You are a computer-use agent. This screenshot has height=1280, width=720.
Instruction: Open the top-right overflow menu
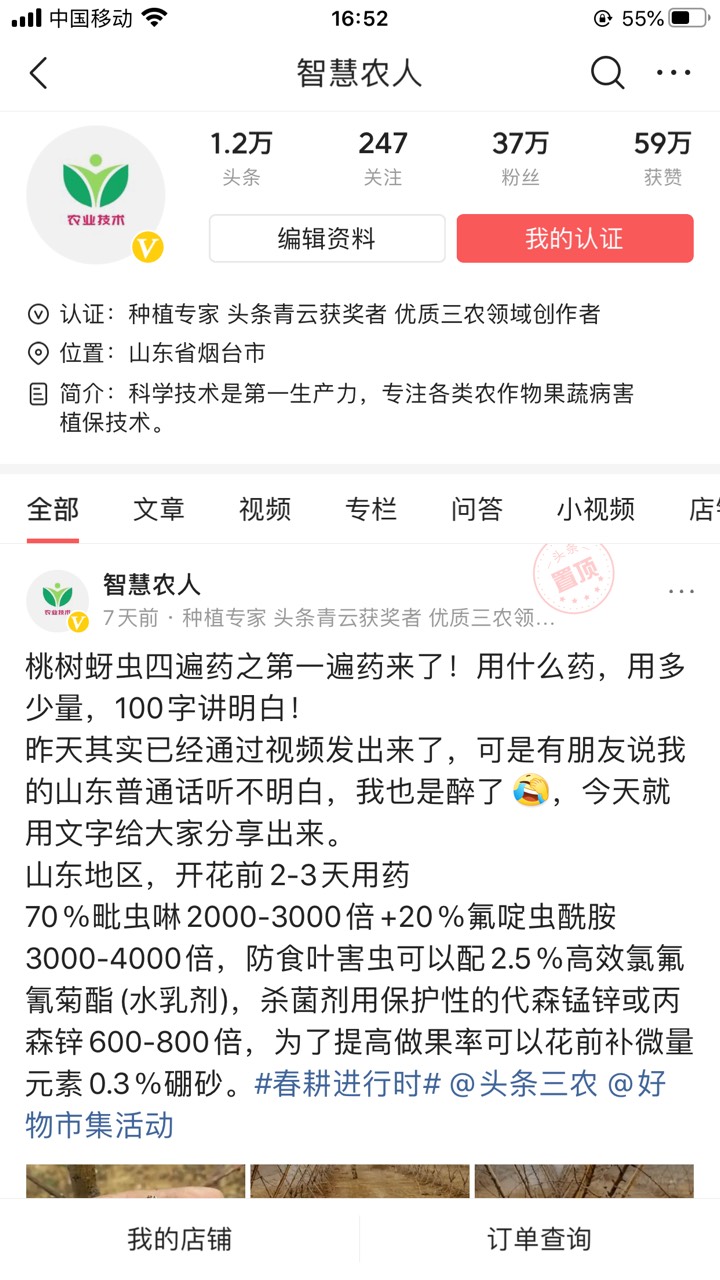pyautogui.click(x=673, y=73)
